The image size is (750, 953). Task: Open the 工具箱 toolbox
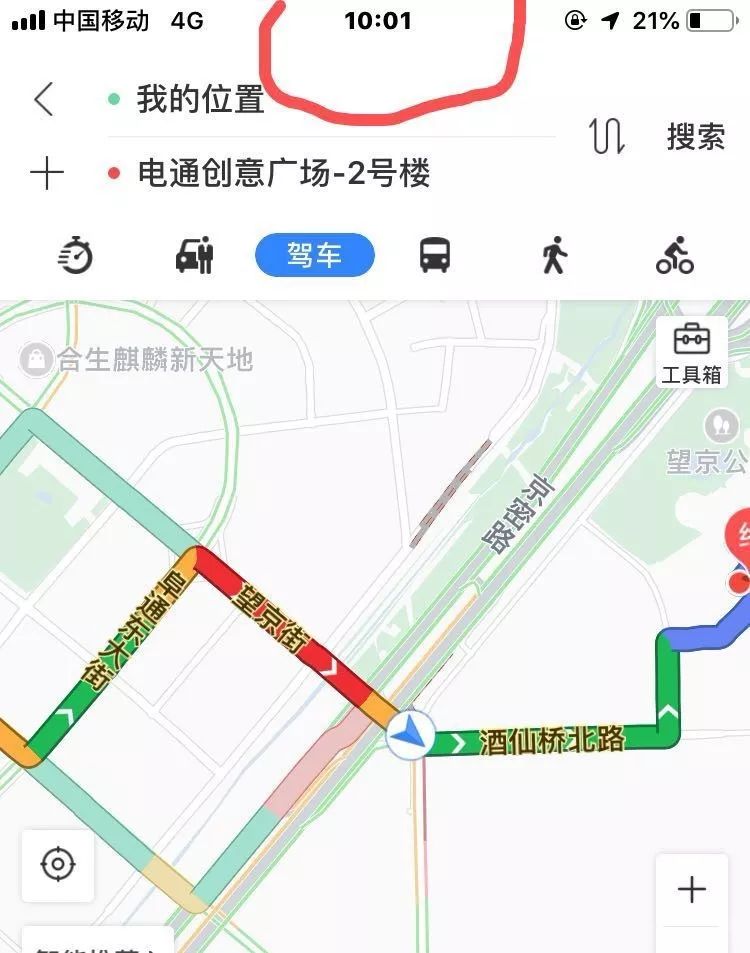coord(691,353)
